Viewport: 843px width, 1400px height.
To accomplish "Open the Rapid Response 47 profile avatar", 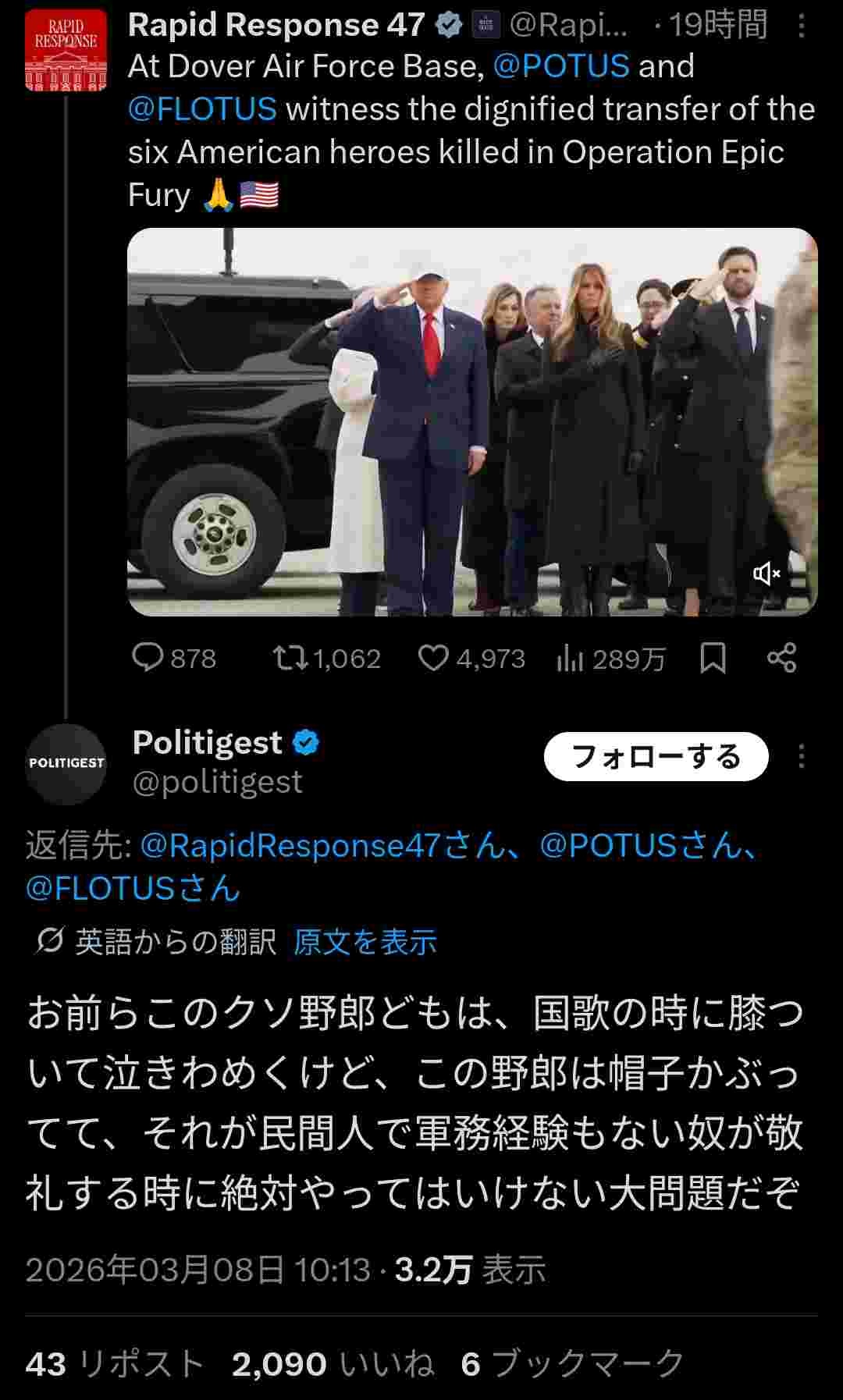I will point(66,50).
